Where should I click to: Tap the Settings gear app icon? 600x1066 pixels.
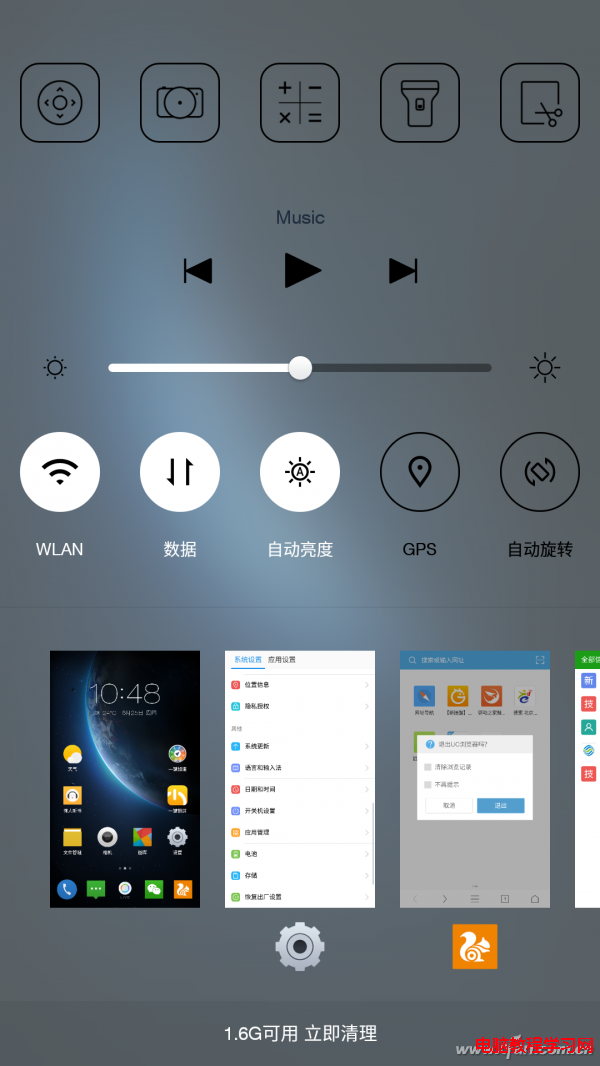[300, 946]
